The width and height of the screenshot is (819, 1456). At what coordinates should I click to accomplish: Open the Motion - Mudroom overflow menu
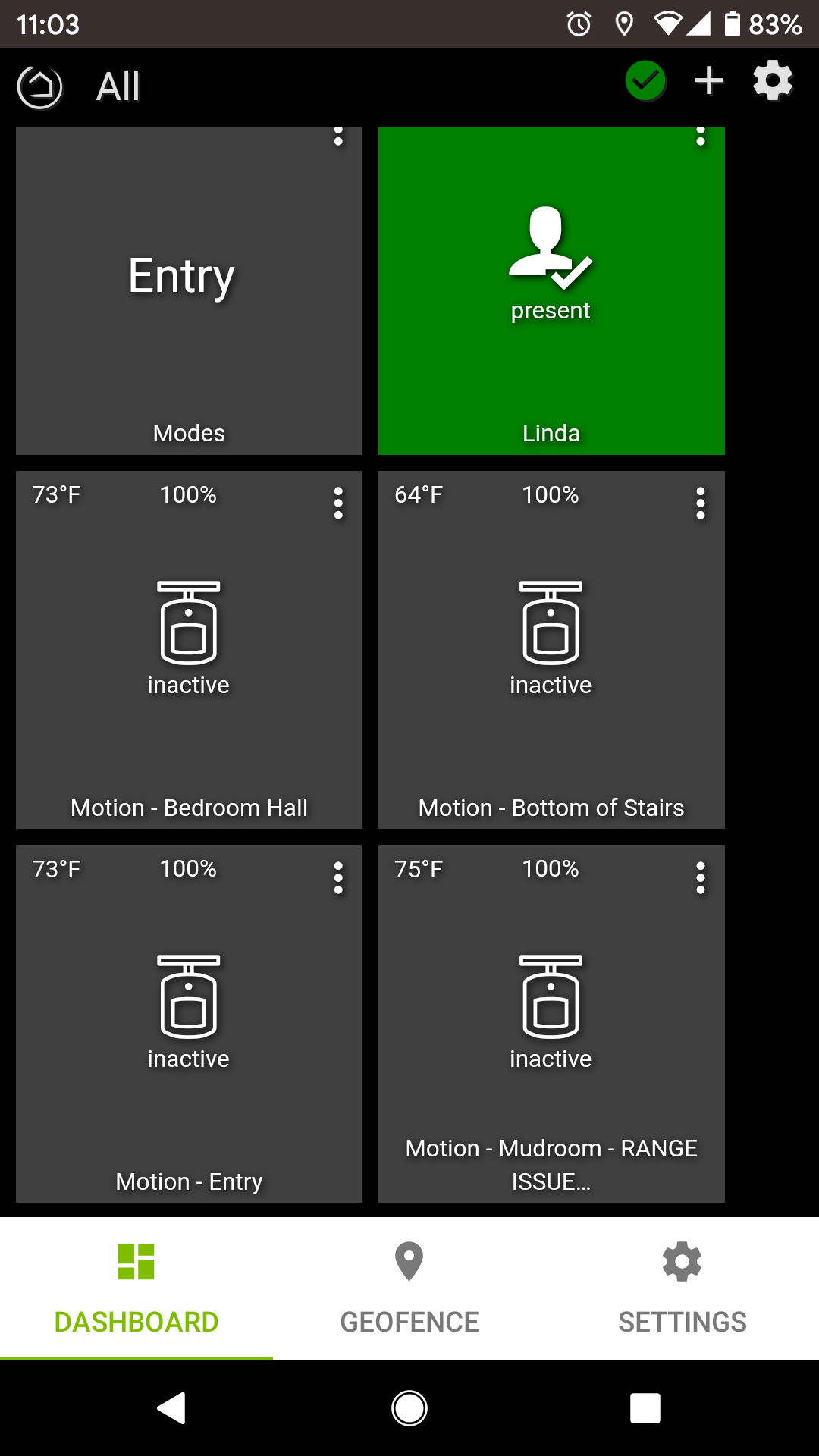pos(700,877)
